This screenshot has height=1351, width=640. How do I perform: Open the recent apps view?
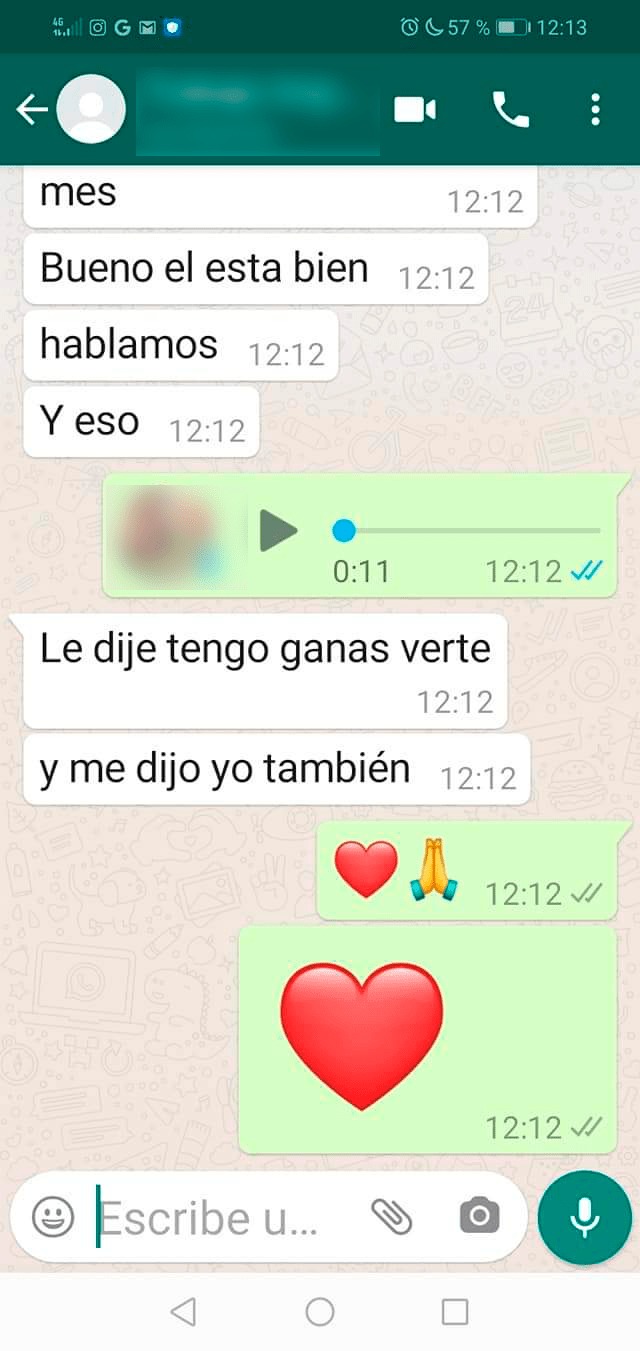coord(455,1311)
